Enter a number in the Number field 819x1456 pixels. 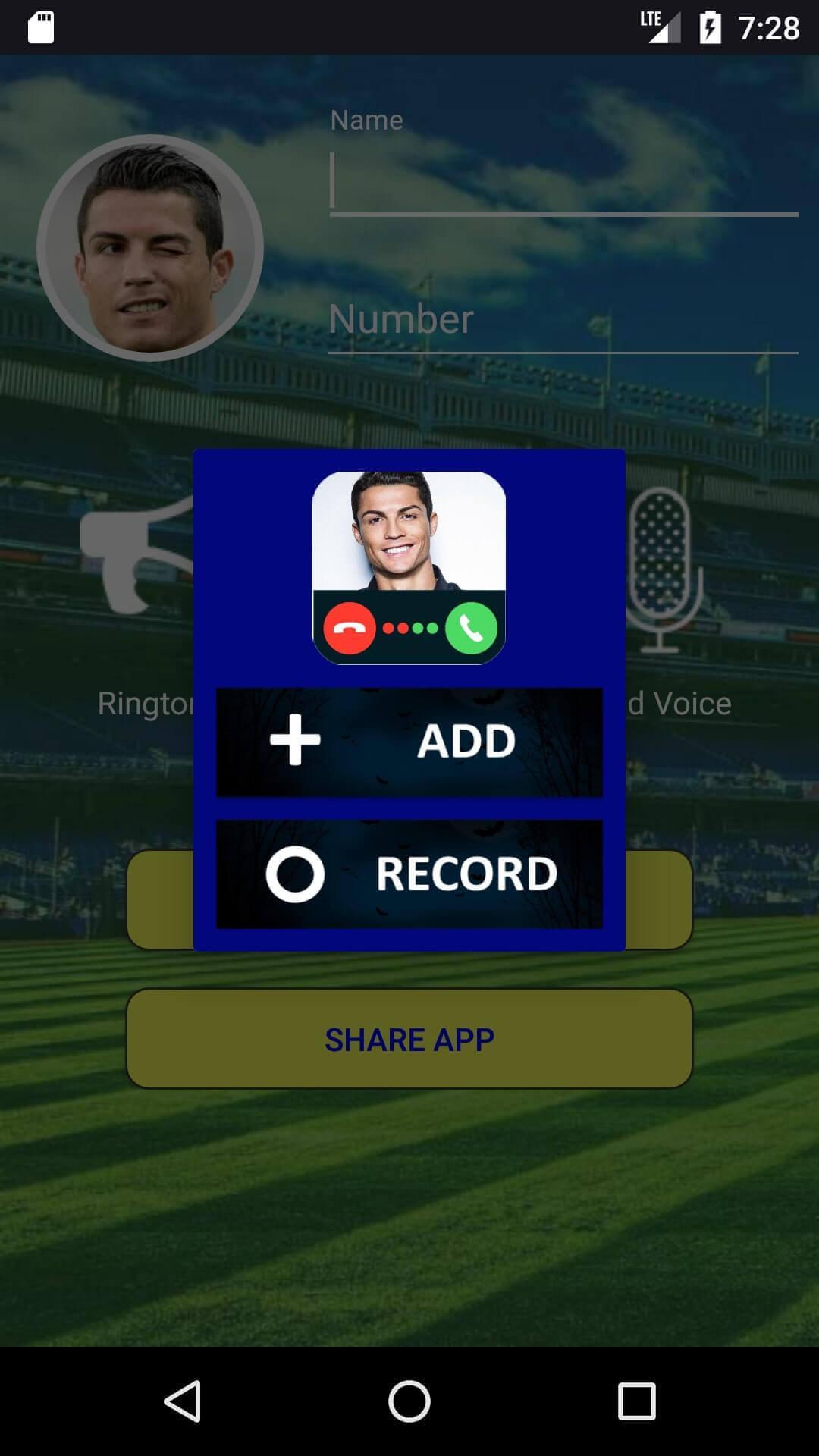(x=563, y=320)
